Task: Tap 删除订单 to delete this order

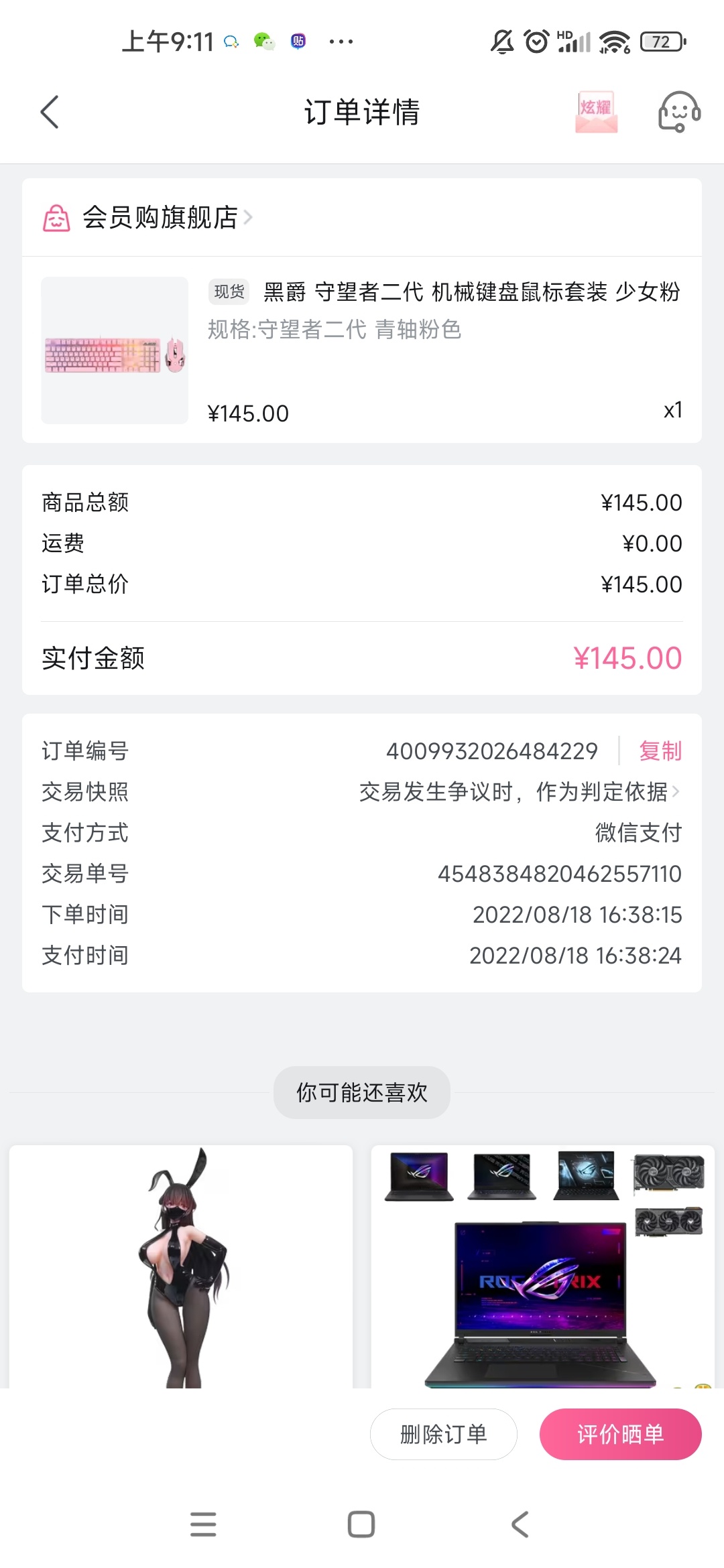Action: 443,1435
